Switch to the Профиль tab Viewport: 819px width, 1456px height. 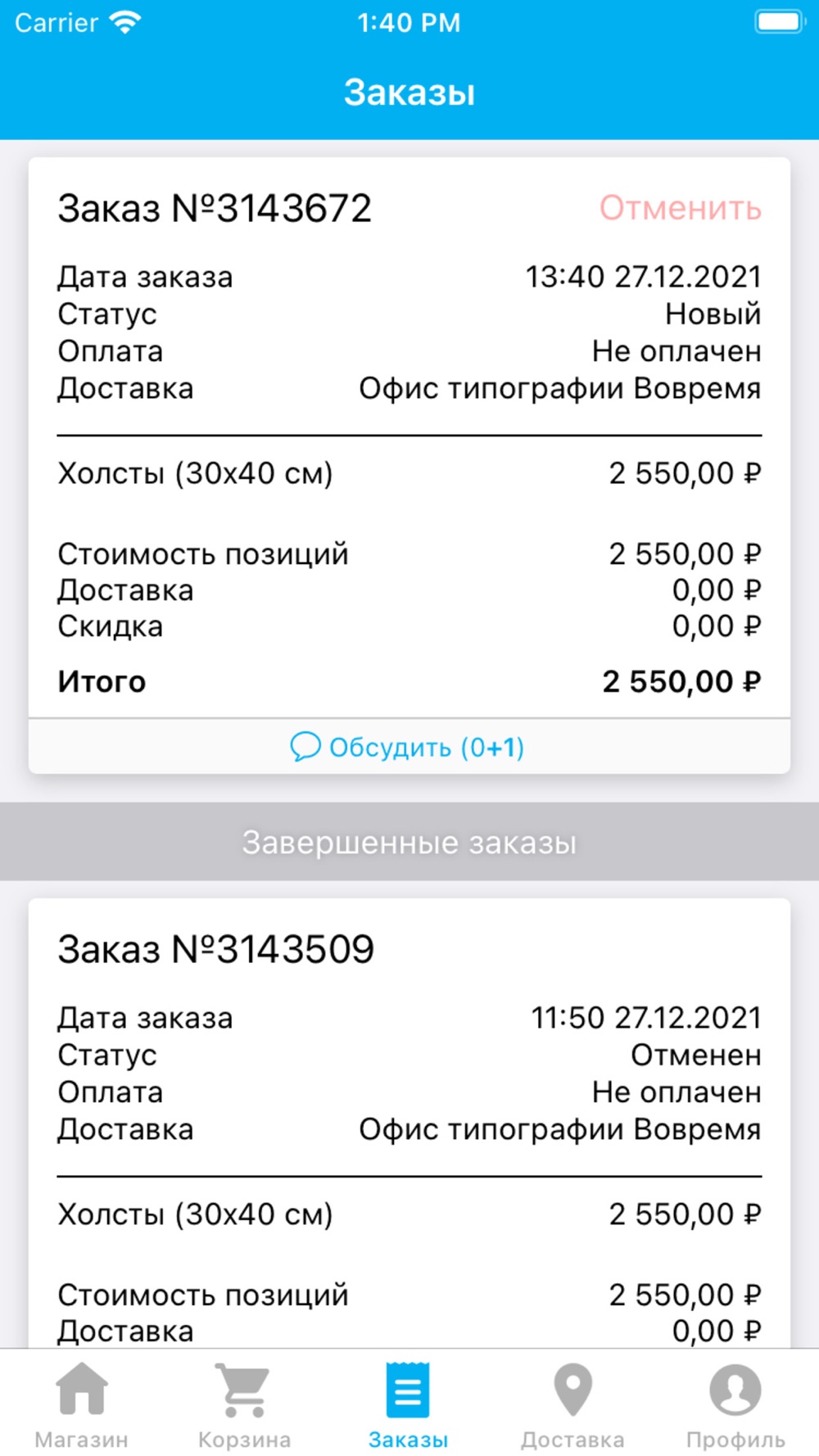735,1405
